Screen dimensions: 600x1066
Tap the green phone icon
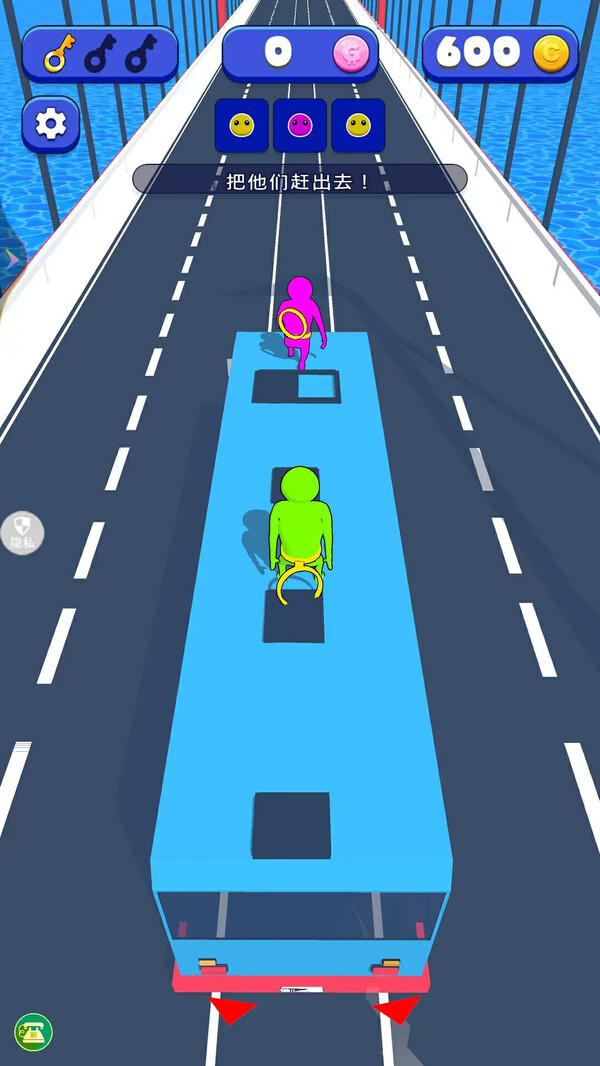point(33,1033)
